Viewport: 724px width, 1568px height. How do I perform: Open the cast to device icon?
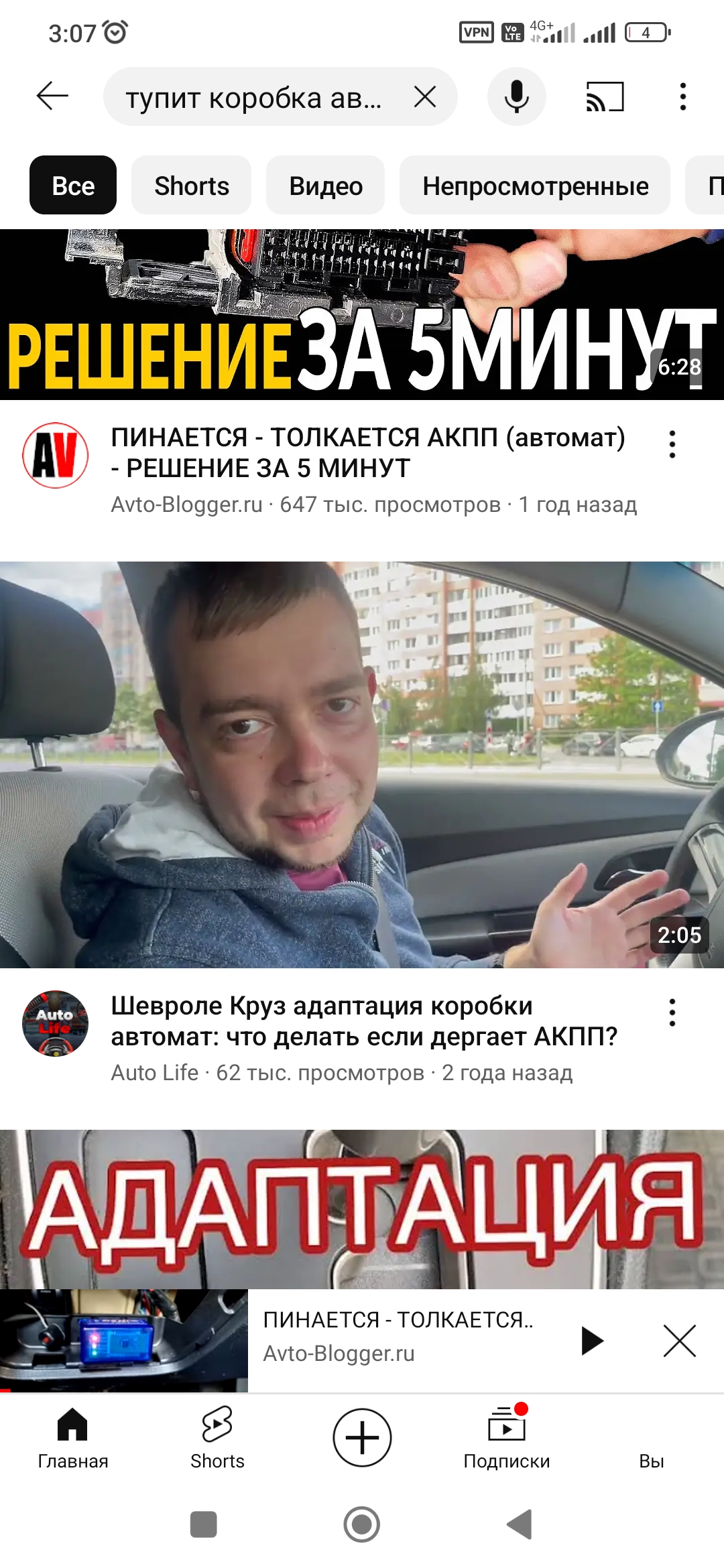click(x=605, y=96)
